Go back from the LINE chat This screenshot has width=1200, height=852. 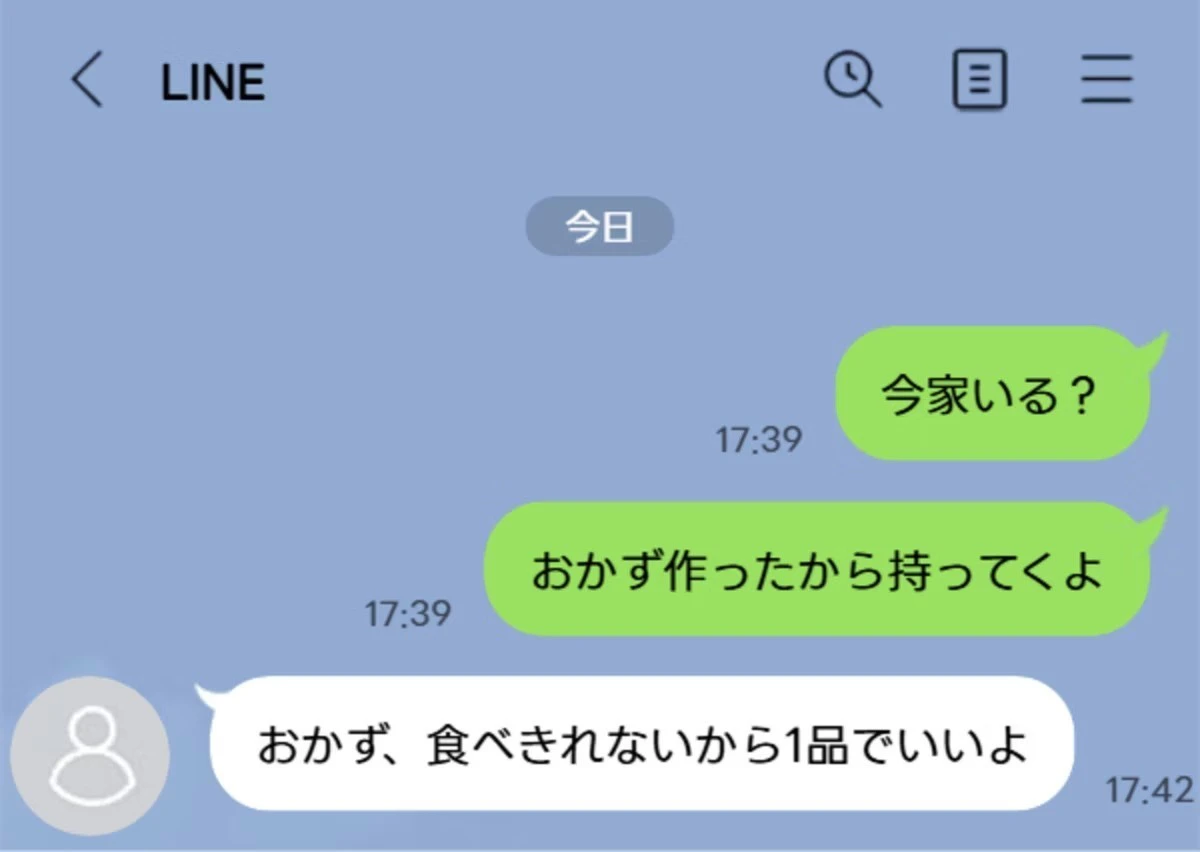click(86, 80)
